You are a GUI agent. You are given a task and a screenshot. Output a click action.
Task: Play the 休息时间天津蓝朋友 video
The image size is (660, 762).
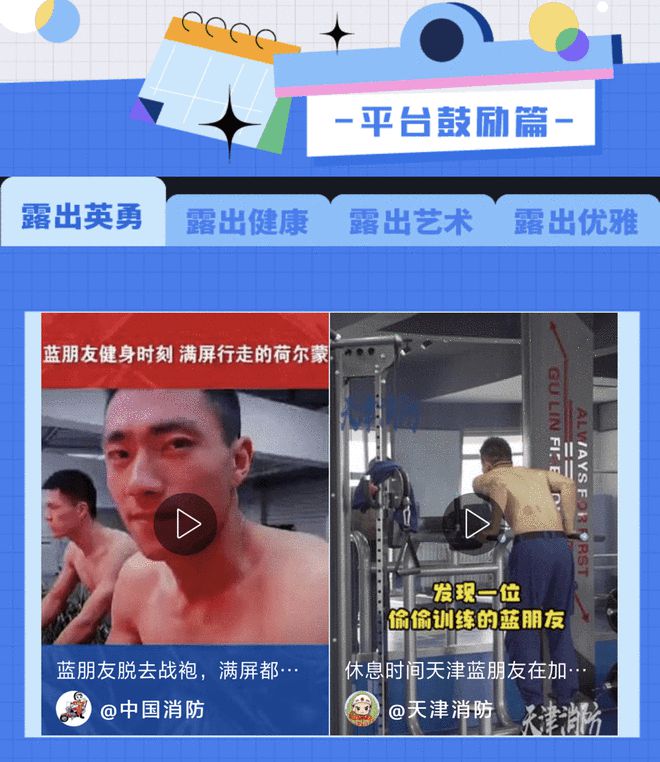point(474,524)
